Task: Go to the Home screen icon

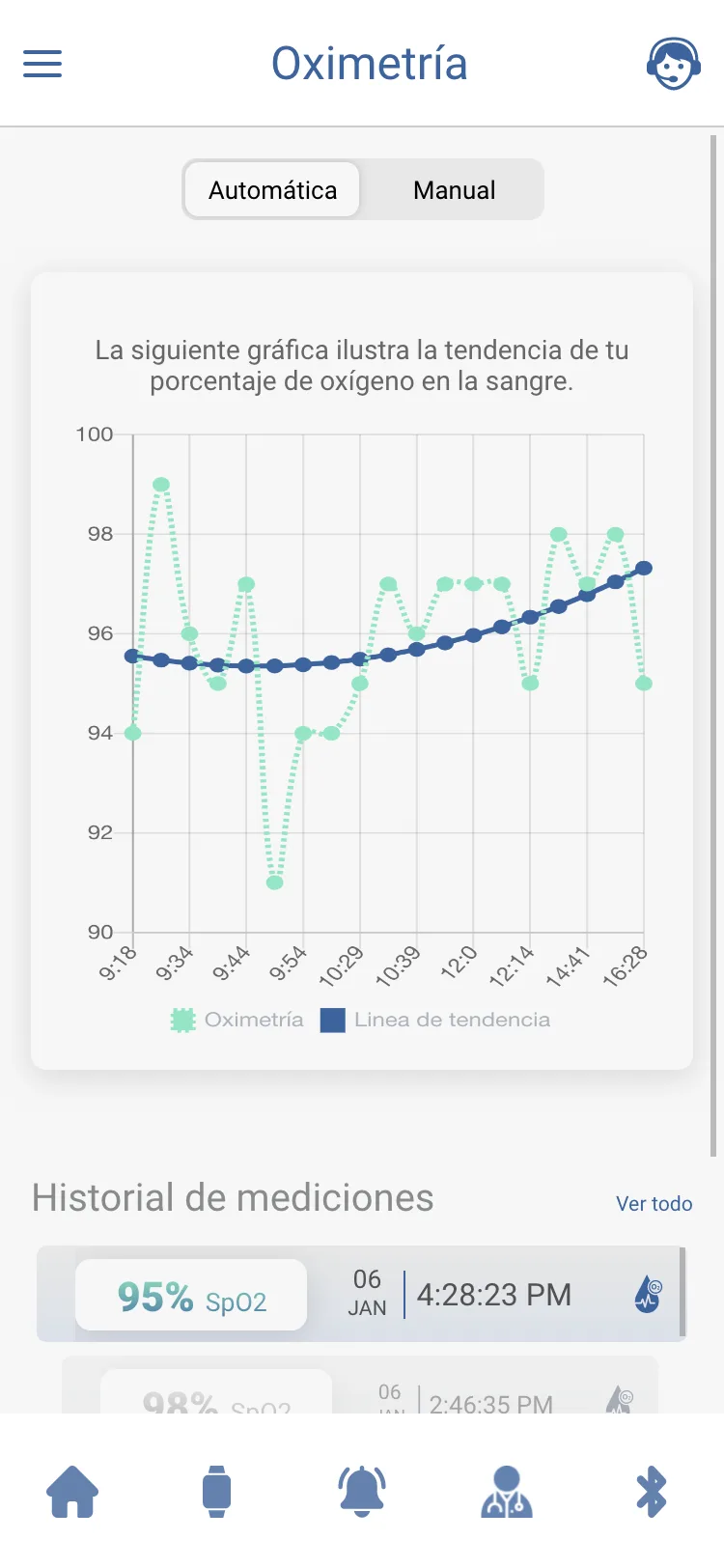Action: point(72,1490)
